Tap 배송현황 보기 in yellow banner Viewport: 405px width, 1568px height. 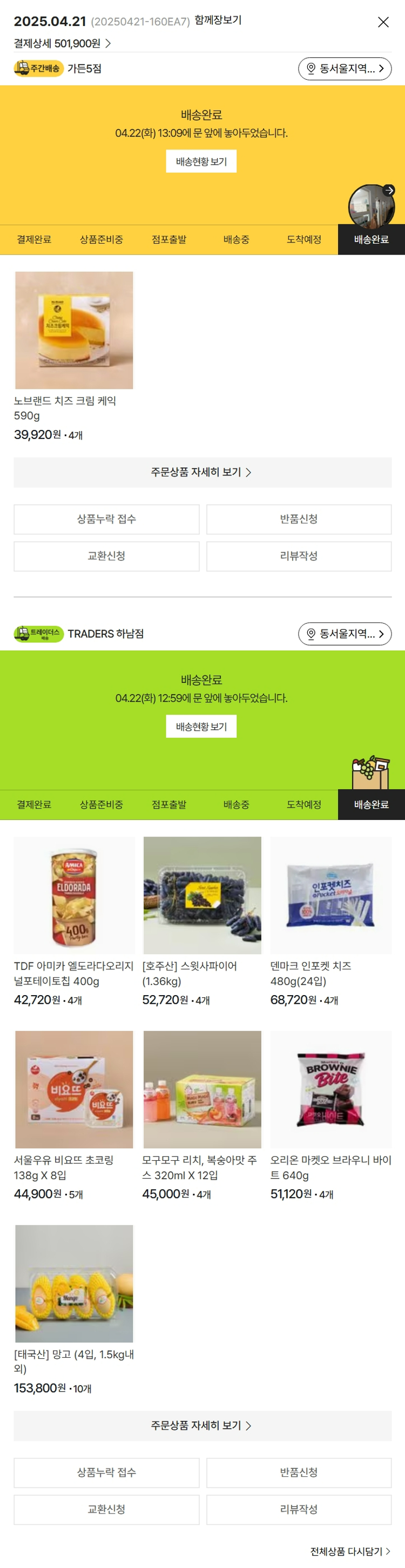pos(201,162)
